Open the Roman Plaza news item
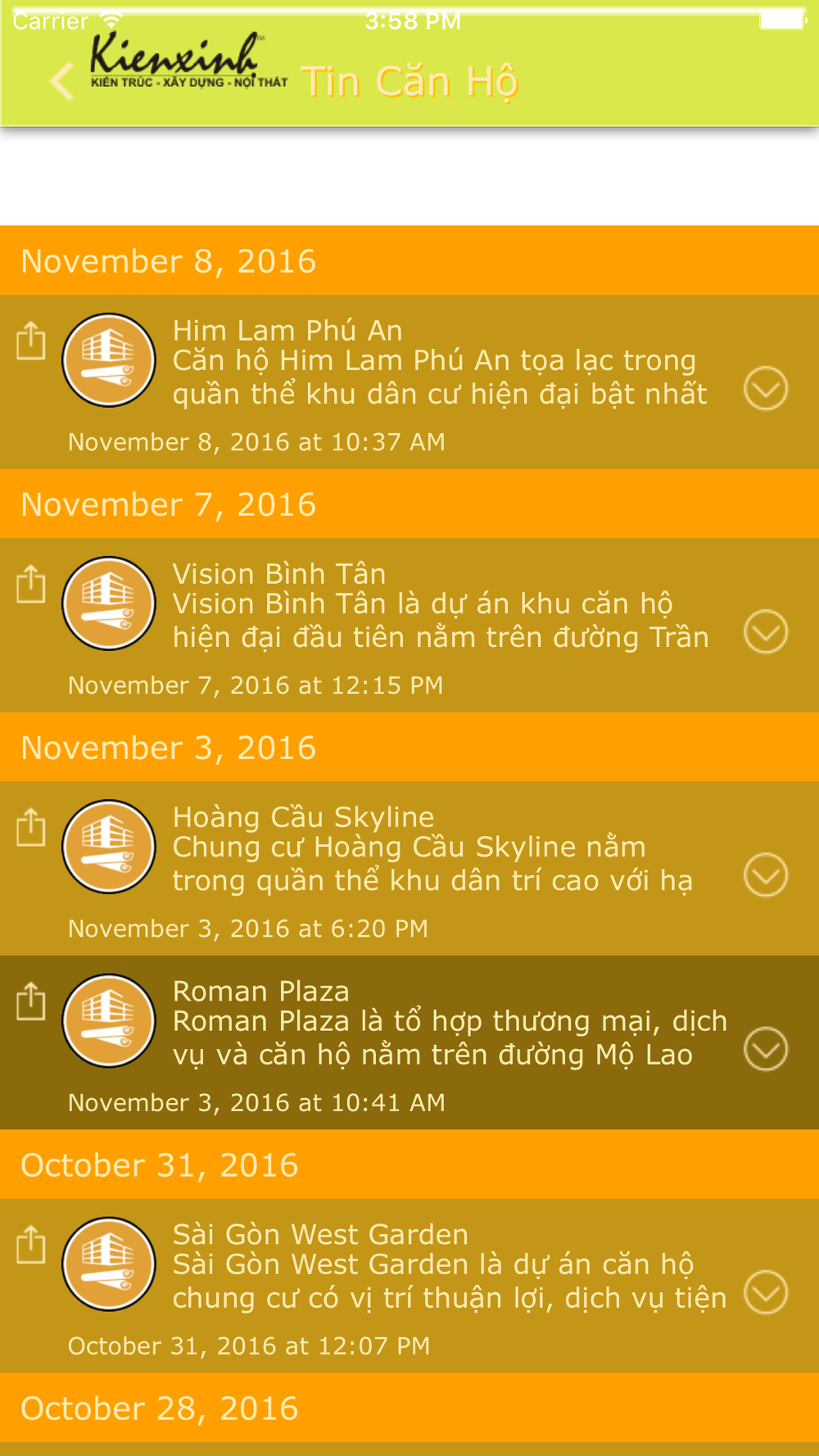 pyautogui.click(x=409, y=1042)
